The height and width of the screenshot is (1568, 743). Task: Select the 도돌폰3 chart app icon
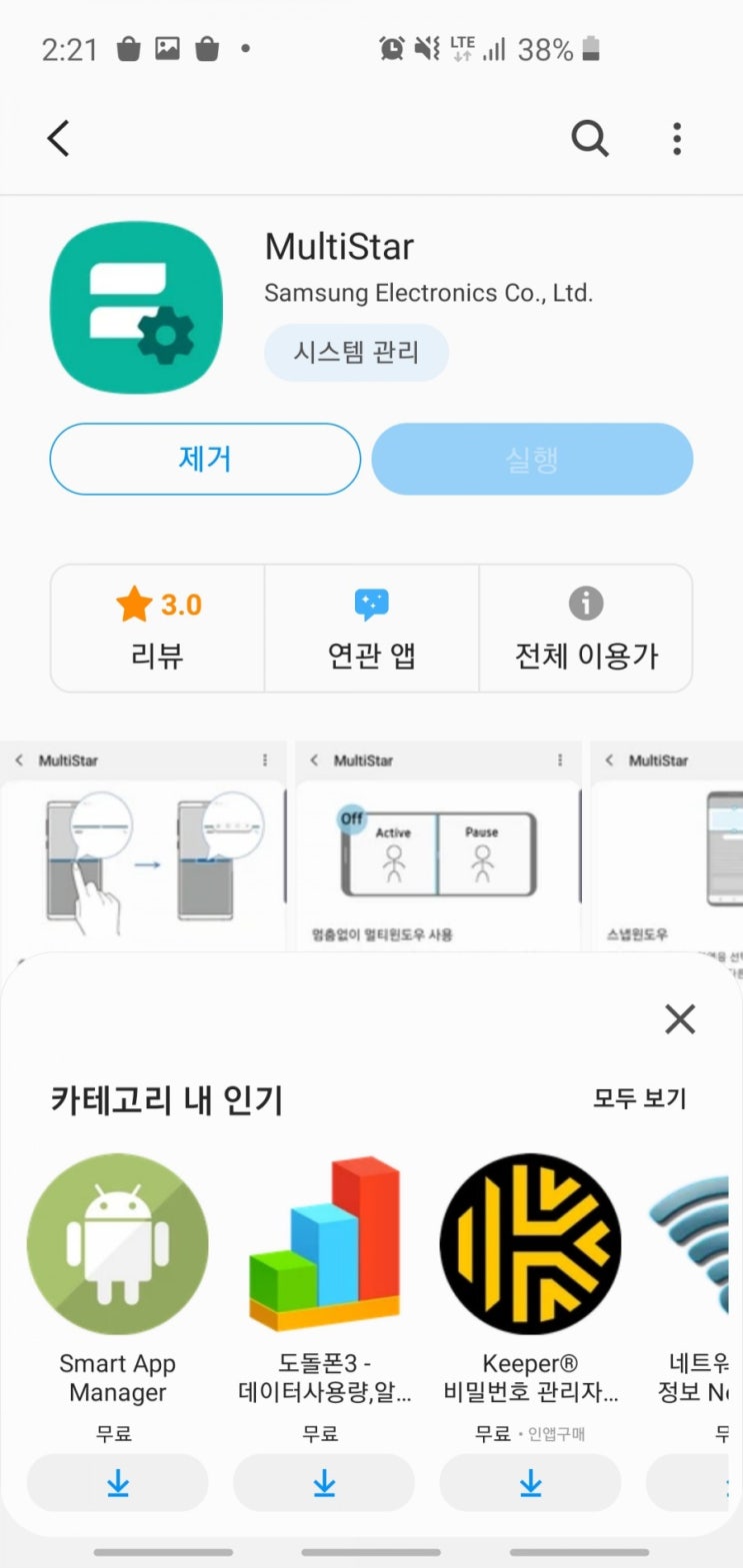[x=324, y=1244]
